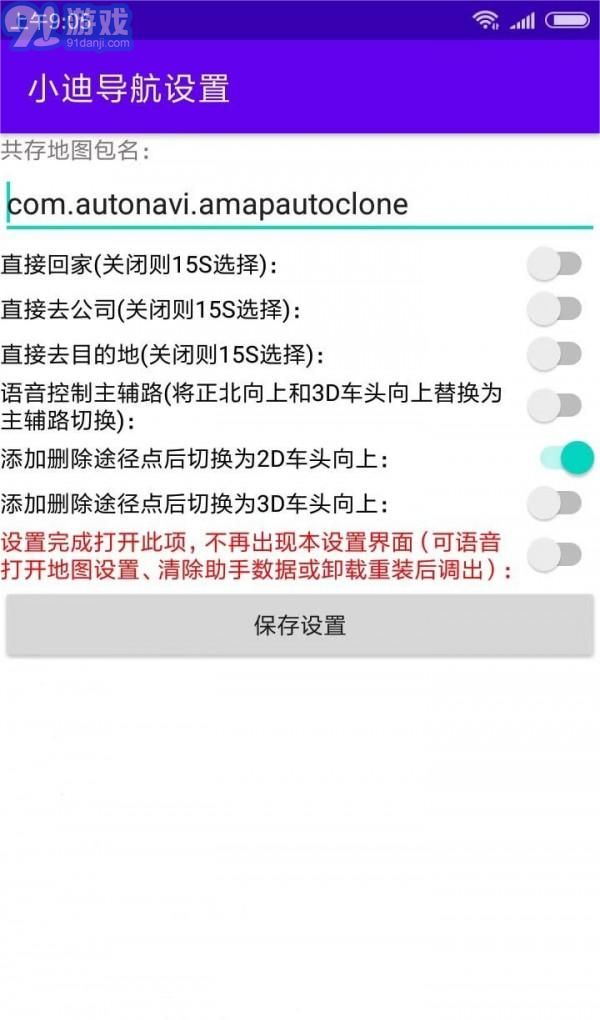Toggle the red 设置完成打开此项 switch
Viewport: 600px width, 1020px height.
pyautogui.click(x=555, y=555)
